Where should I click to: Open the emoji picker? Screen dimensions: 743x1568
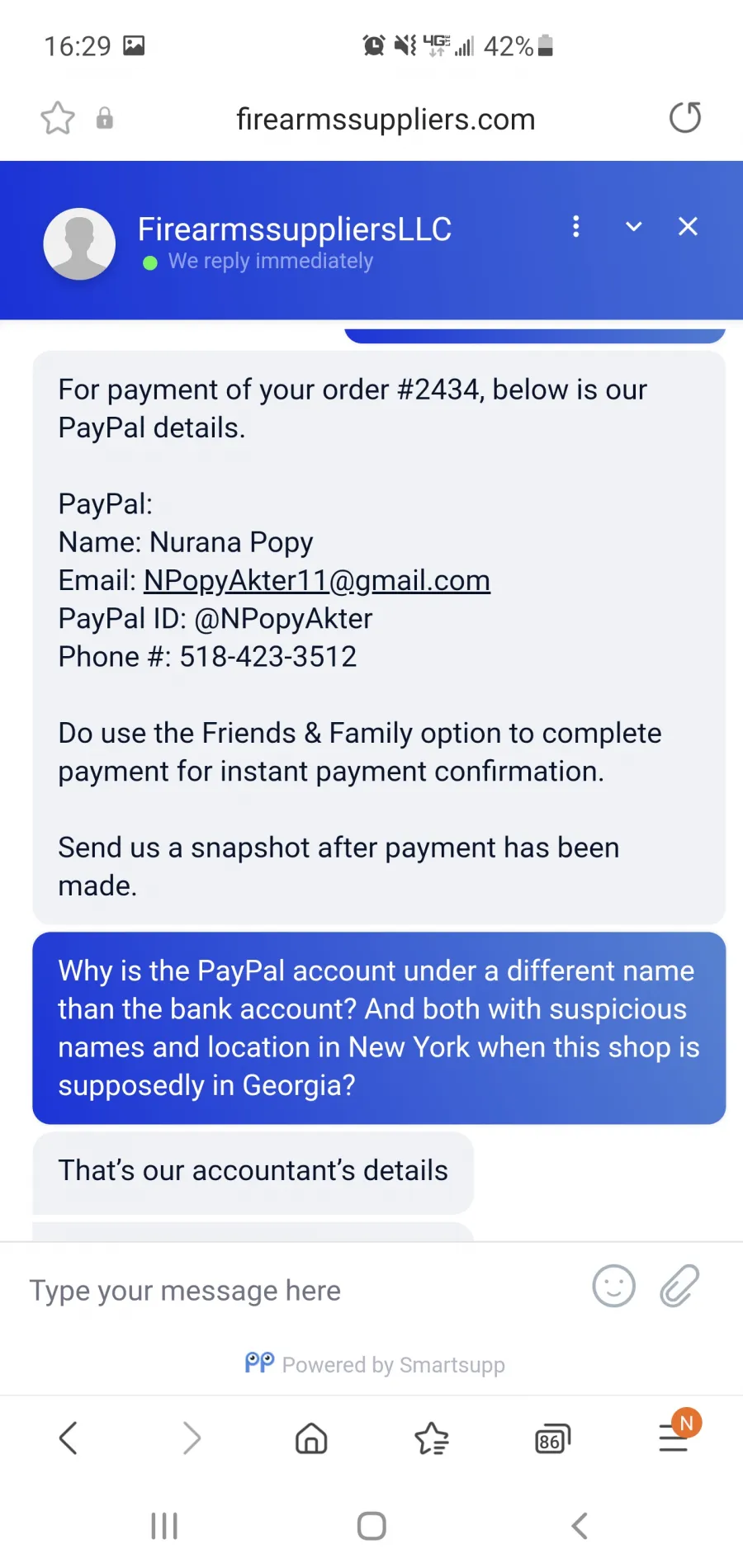pos(614,1286)
